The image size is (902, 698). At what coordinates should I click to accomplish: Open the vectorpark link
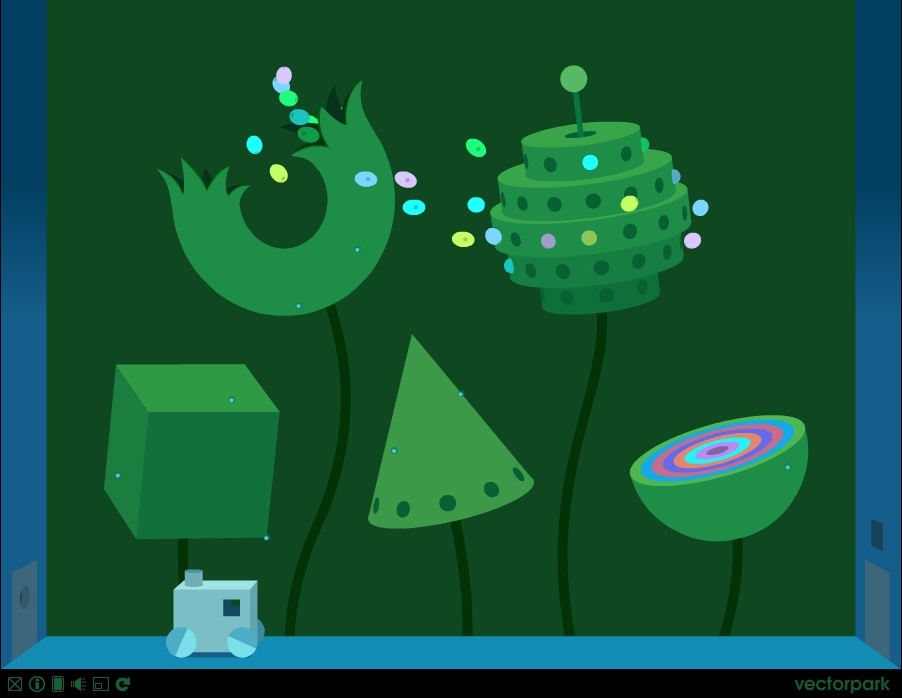point(841,684)
